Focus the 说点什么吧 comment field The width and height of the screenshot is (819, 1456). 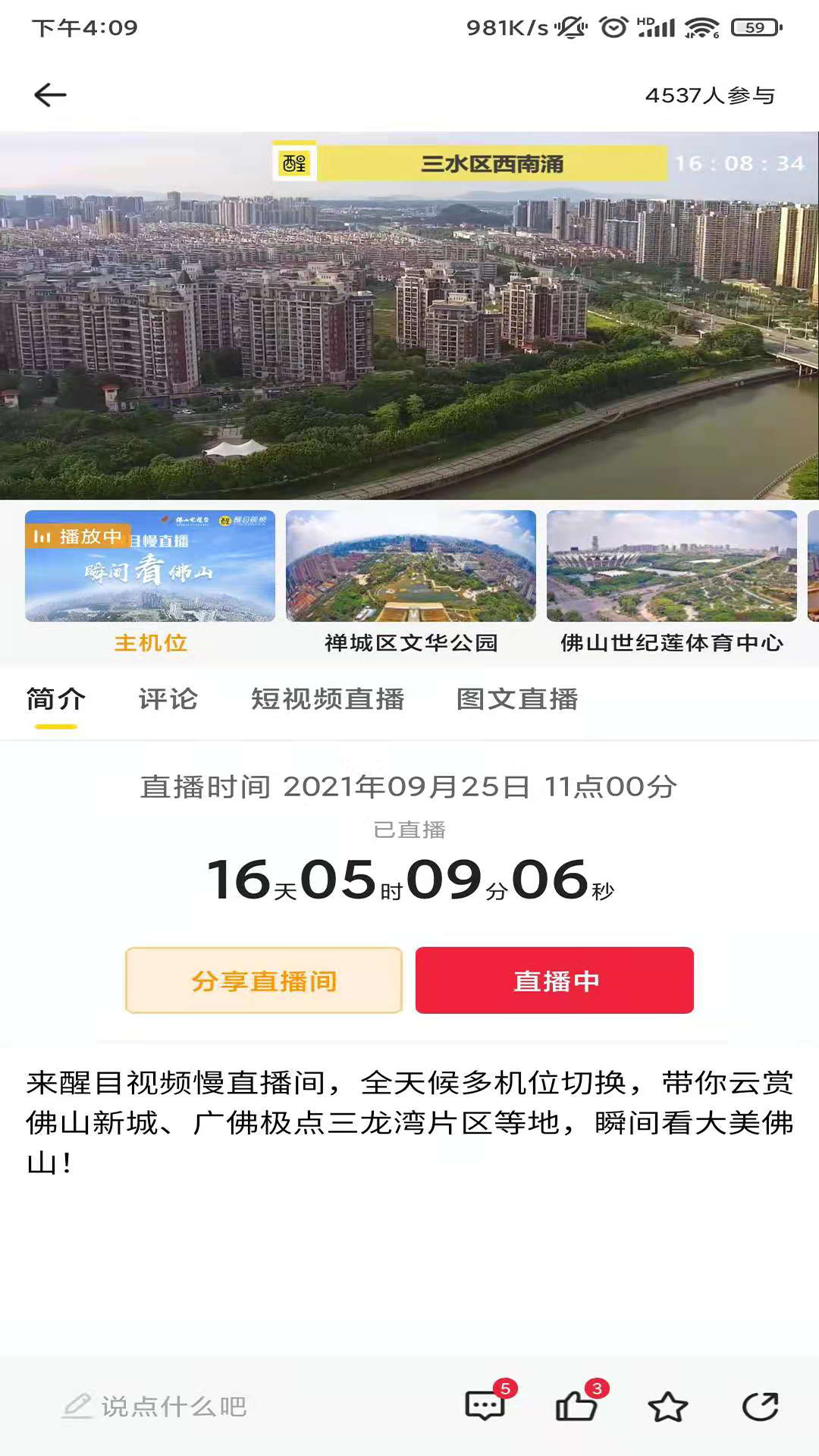click(x=174, y=1407)
